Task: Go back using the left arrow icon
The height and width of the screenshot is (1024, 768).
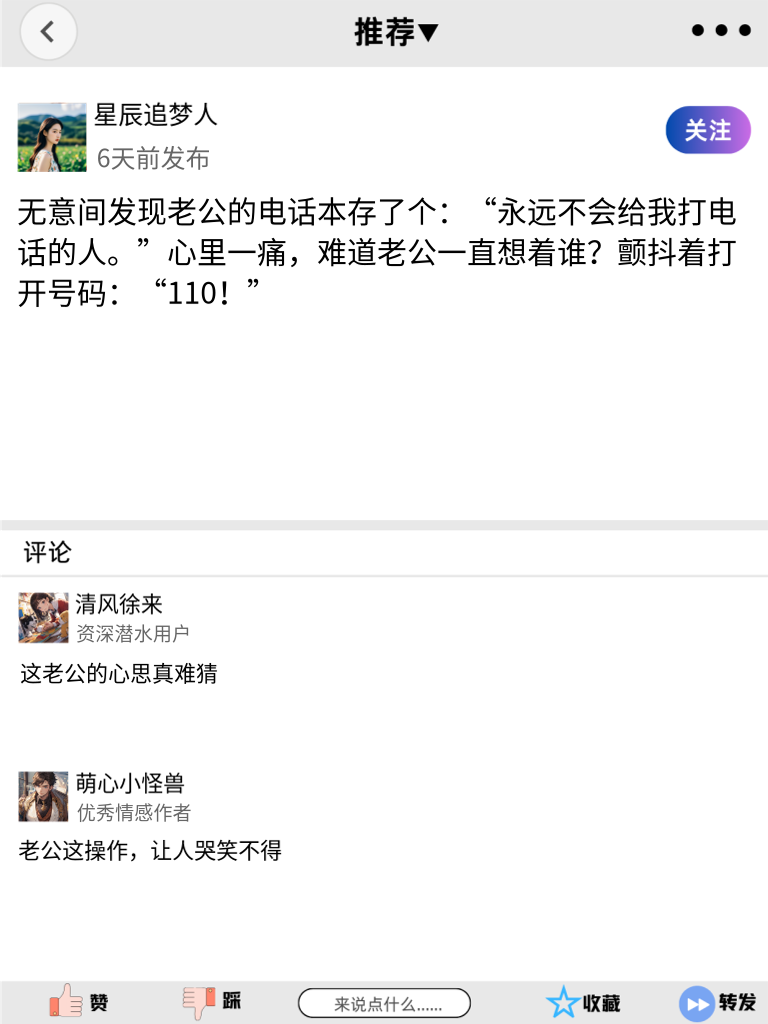Action: tap(48, 31)
